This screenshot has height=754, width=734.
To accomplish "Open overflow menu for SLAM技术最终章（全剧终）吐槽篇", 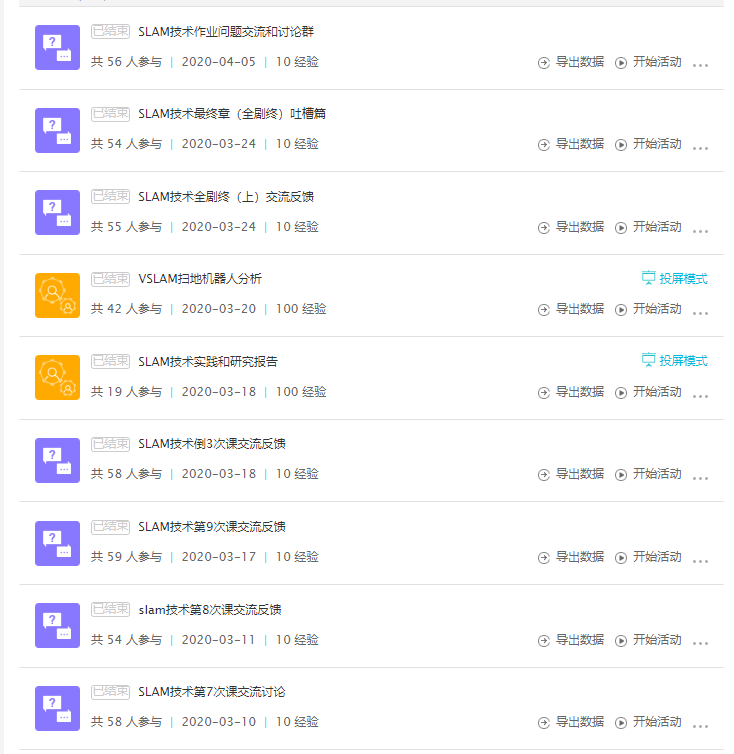I will (x=700, y=147).
